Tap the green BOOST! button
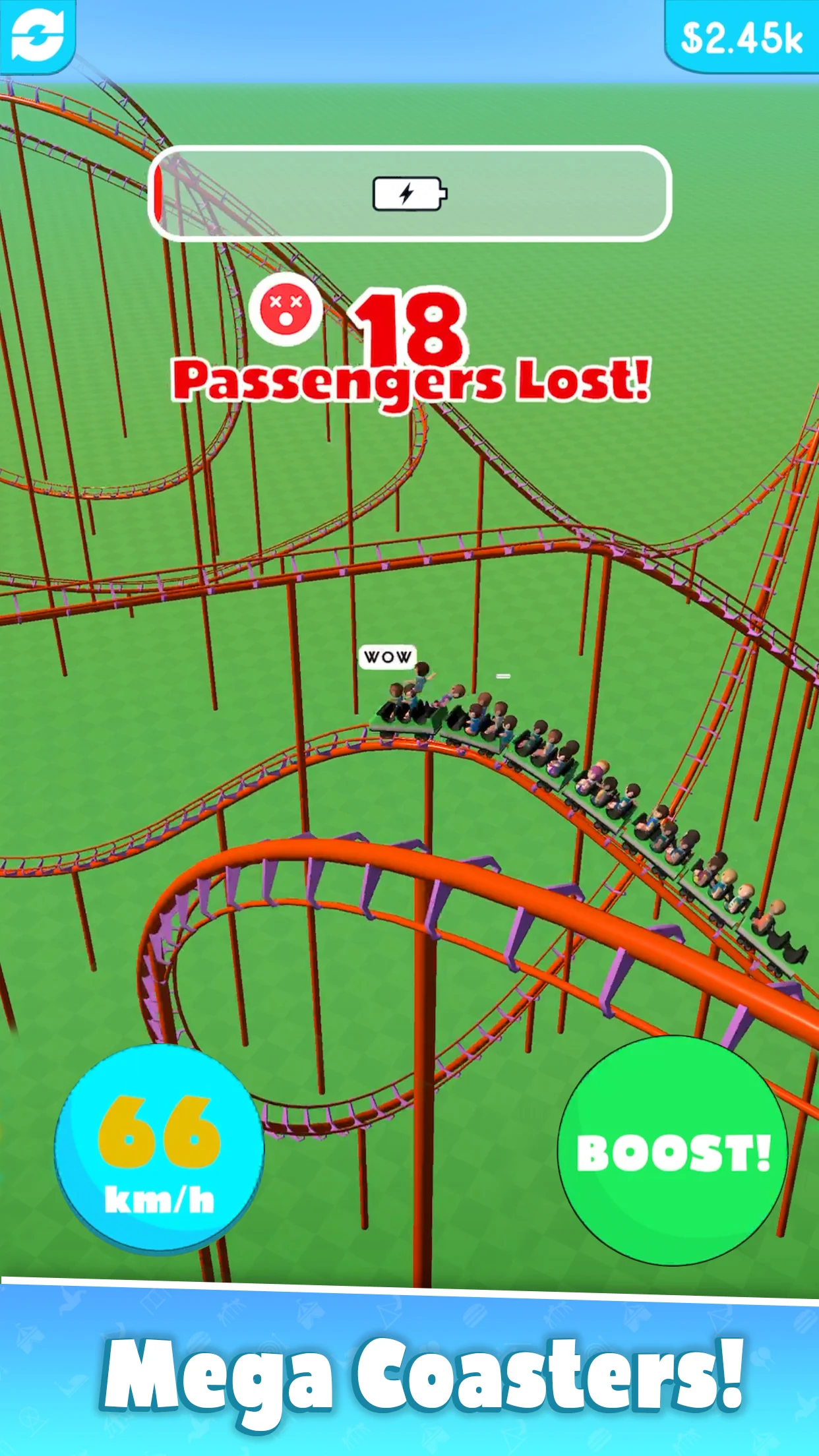Viewport: 819px width, 1456px height. [673, 1150]
